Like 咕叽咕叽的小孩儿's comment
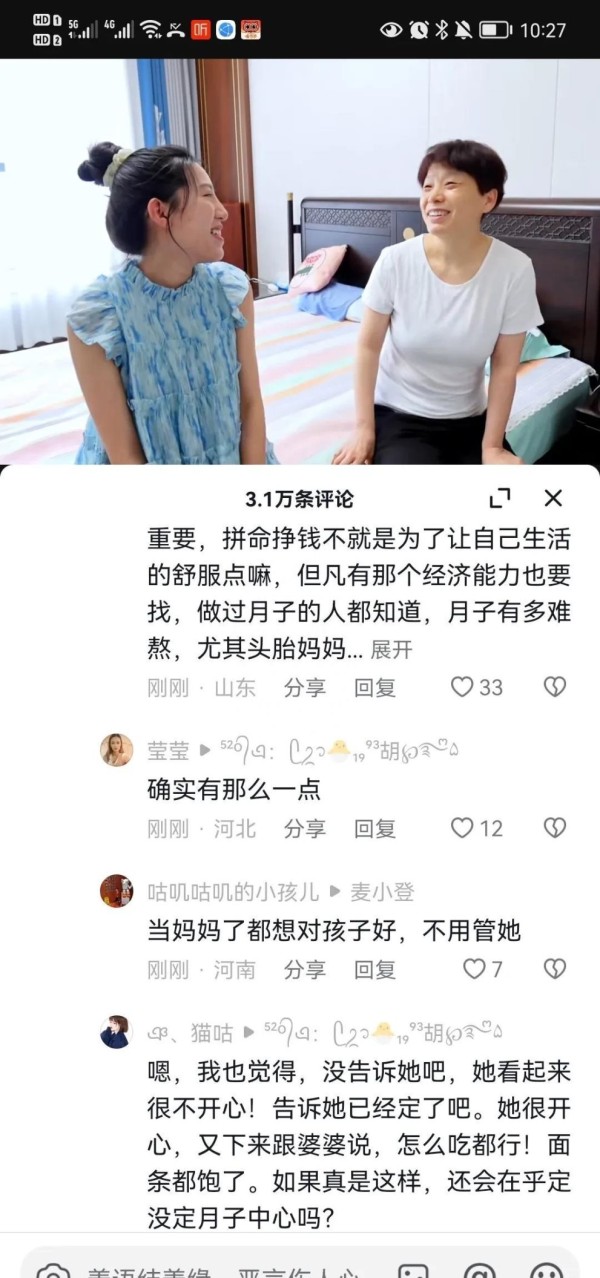Image resolution: width=600 pixels, height=1278 pixels. tap(483, 969)
